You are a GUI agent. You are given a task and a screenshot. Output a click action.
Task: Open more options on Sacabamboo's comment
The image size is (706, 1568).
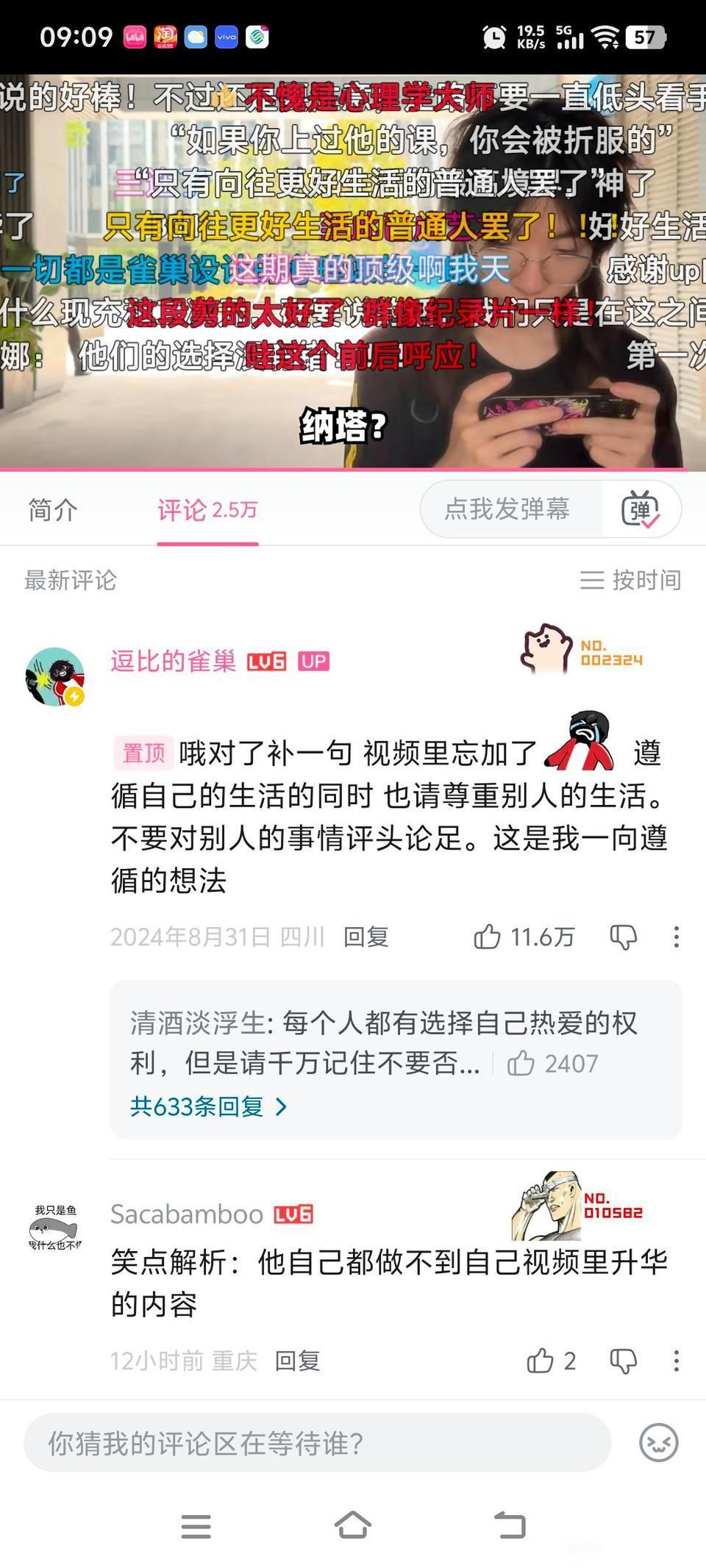676,1361
